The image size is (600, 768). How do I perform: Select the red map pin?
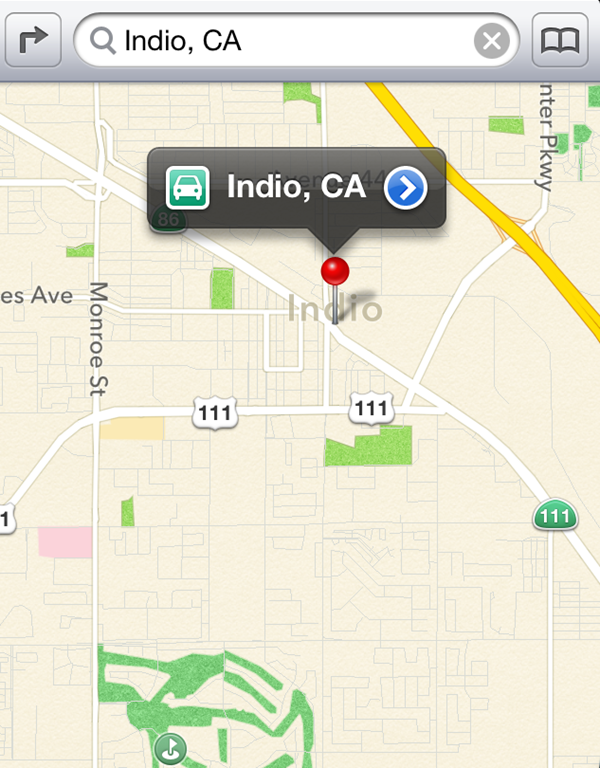point(335,272)
